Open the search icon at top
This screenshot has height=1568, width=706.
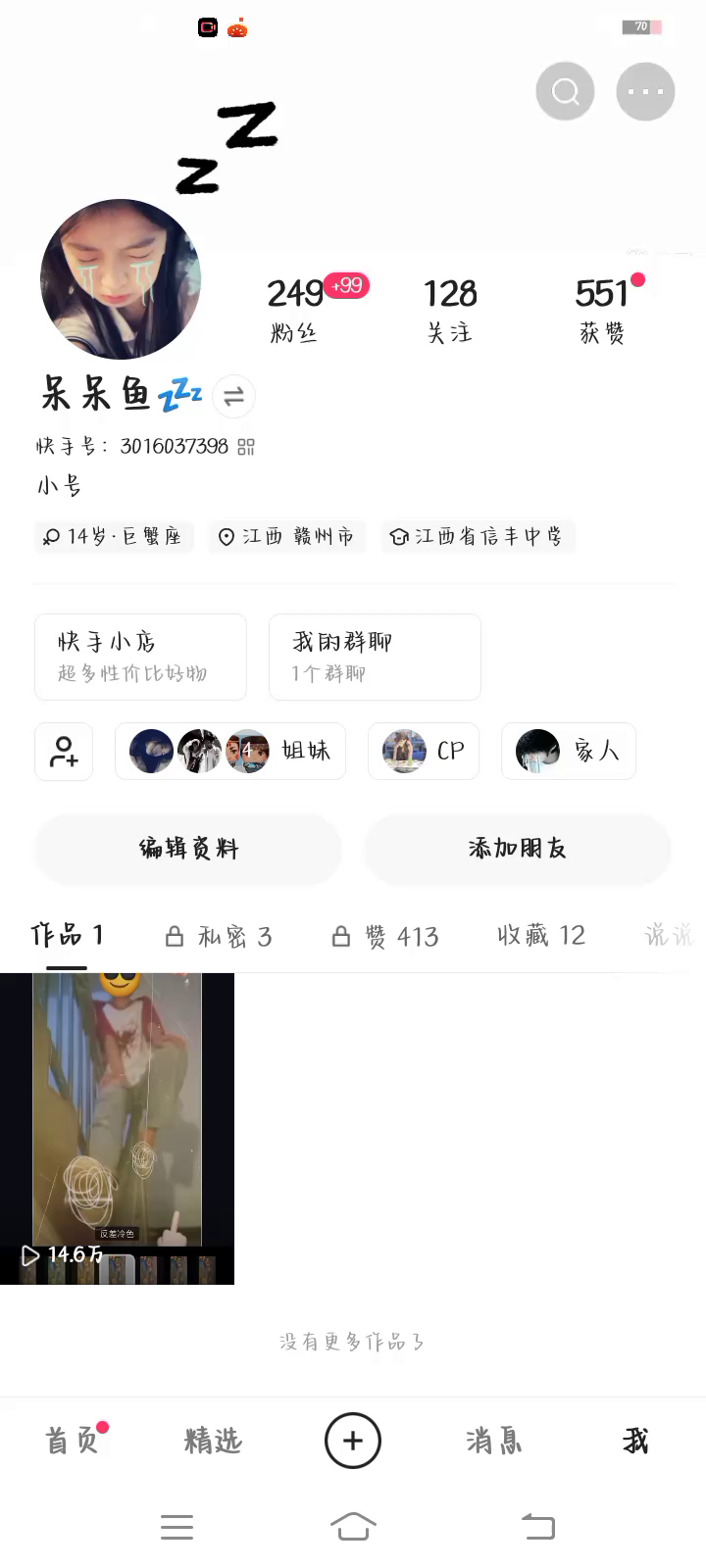point(565,92)
